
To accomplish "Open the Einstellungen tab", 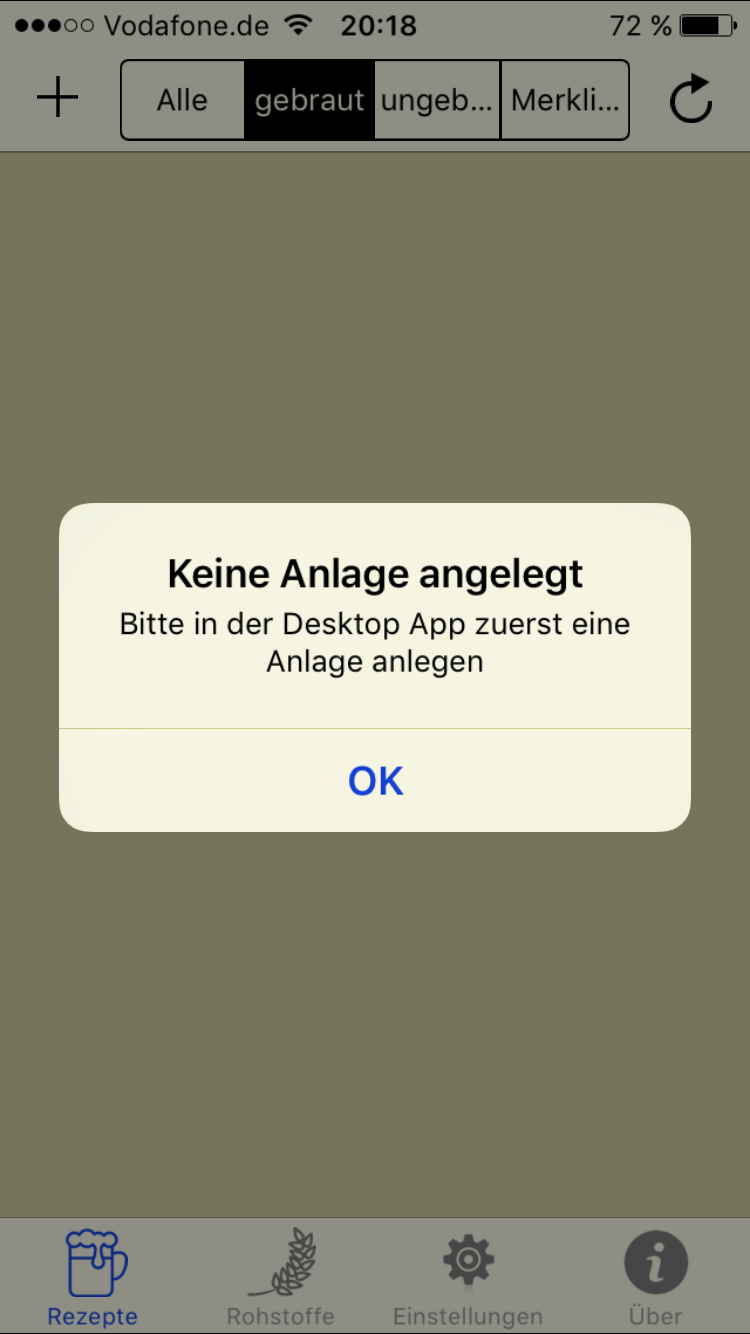I will (468, 1278).
